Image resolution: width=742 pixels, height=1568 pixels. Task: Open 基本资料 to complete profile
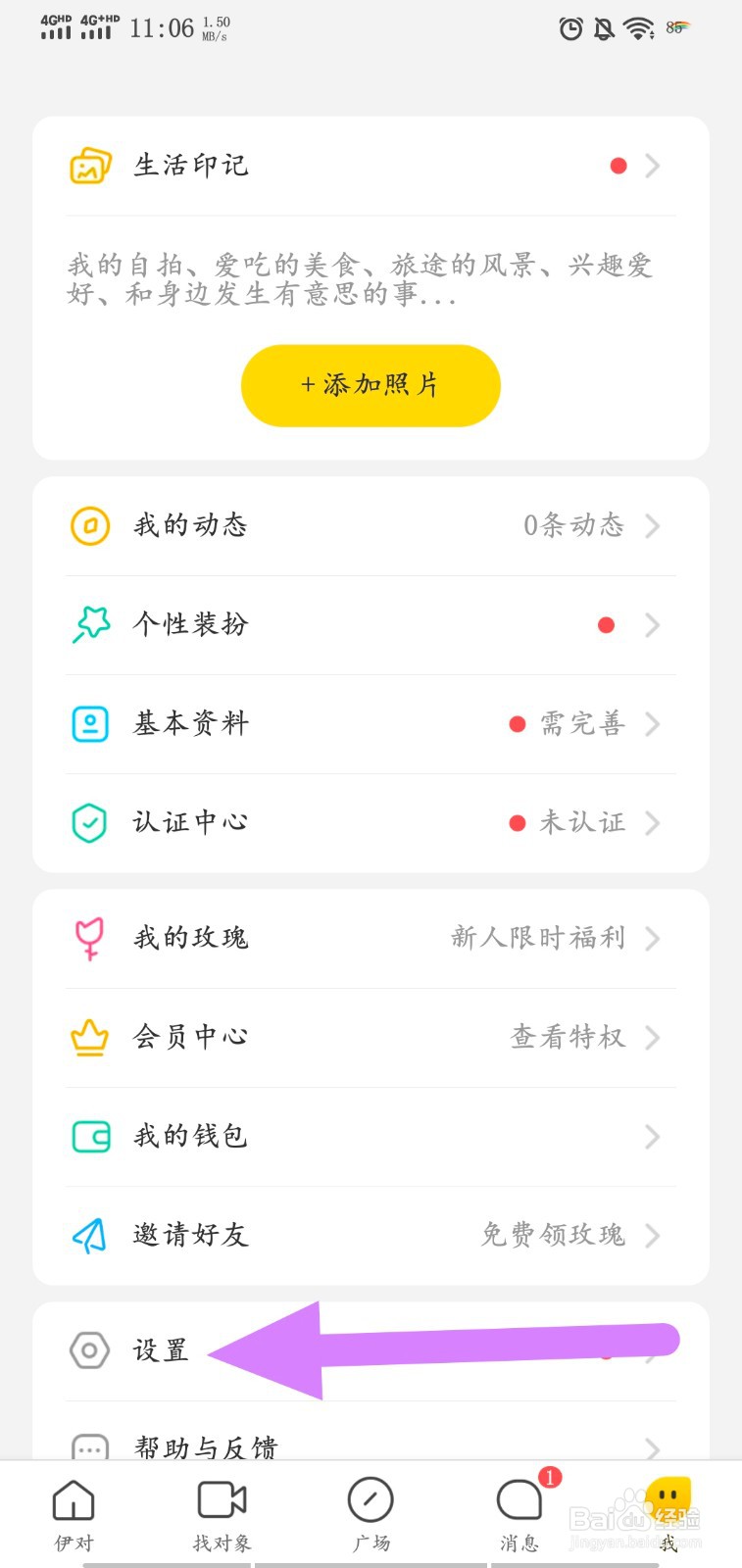[371, 724]
